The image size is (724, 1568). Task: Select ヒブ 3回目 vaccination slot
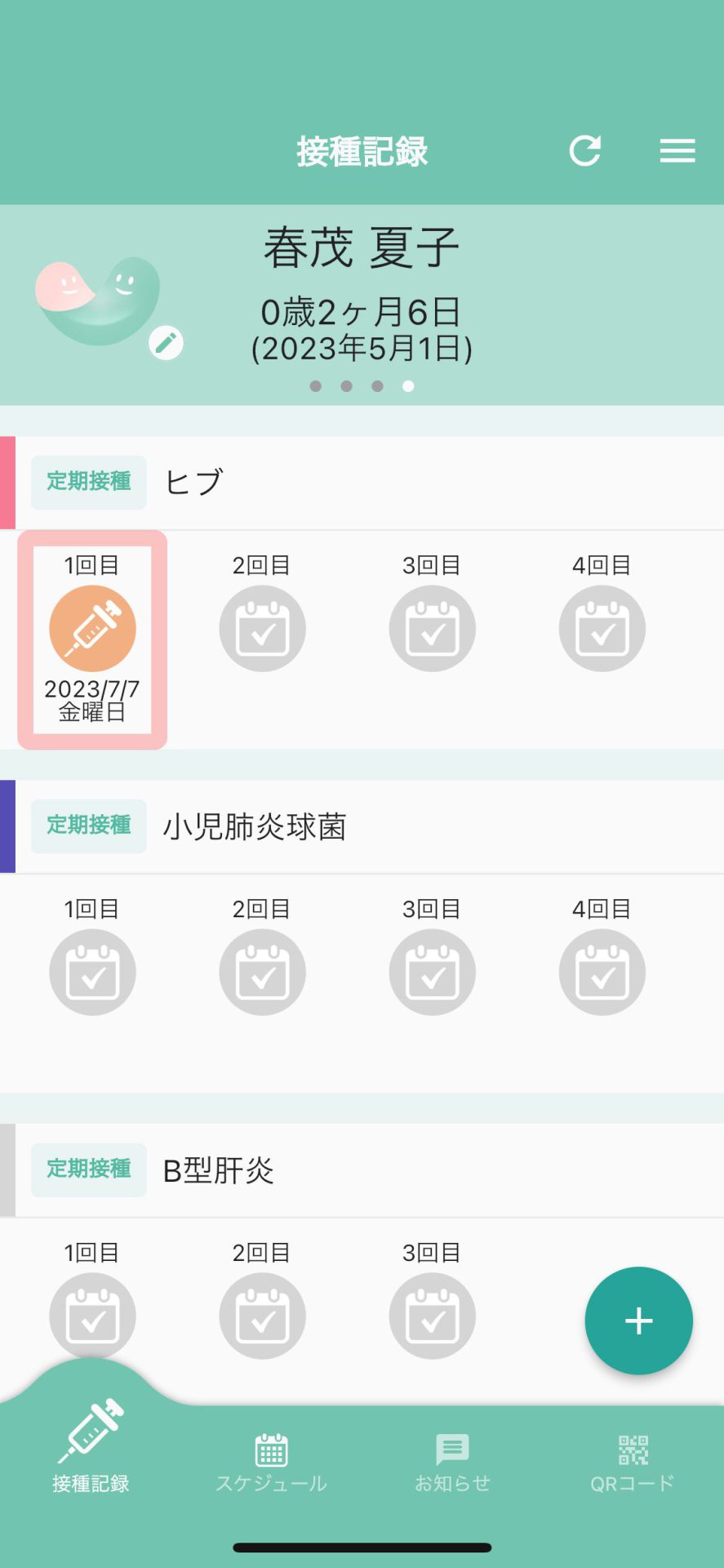[432, 629]
